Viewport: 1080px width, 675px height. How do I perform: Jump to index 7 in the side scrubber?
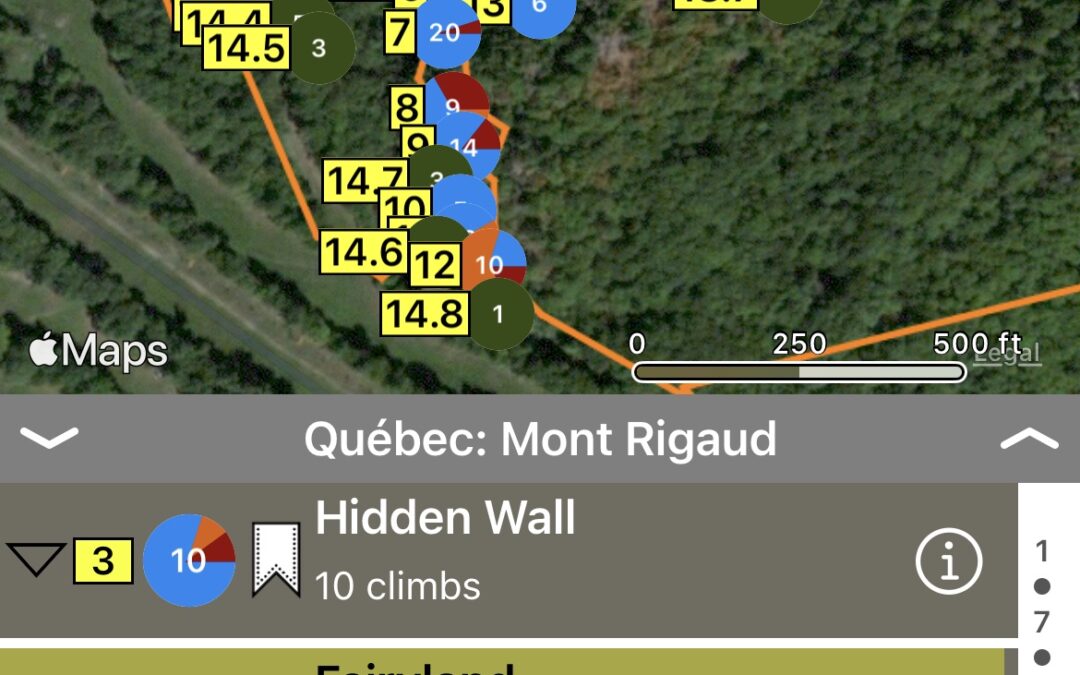(1042, 622)
